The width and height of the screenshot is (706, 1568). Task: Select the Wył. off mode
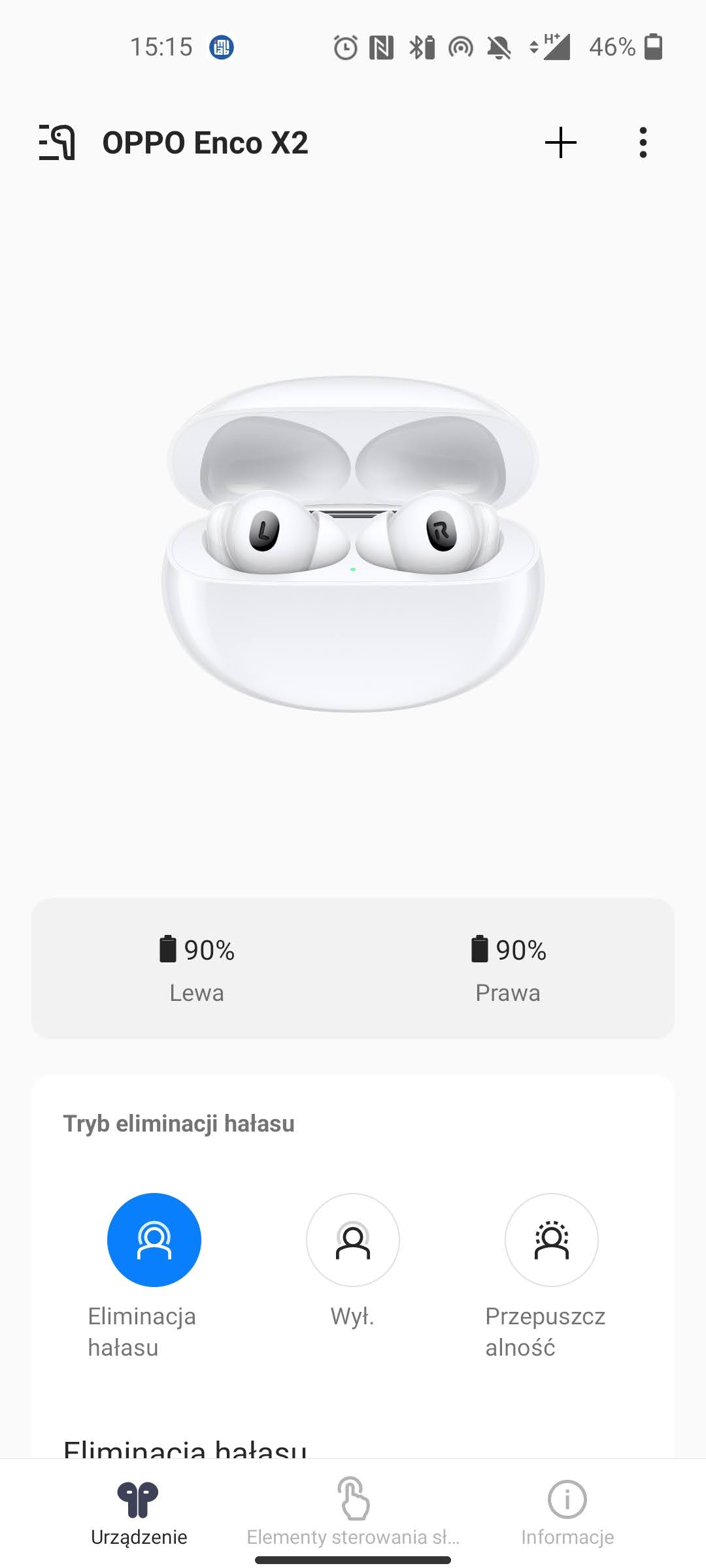[x=353, y=1239]
